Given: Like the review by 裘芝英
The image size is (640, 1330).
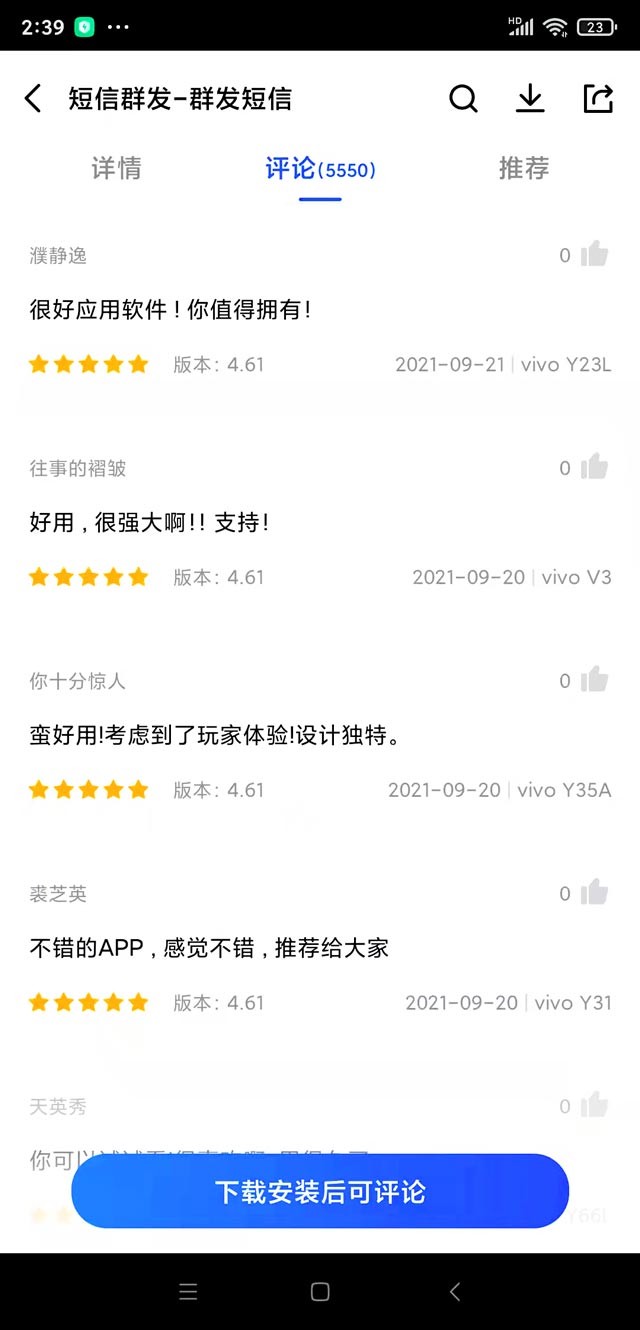Looking at the screenshot, I should 594,893.
